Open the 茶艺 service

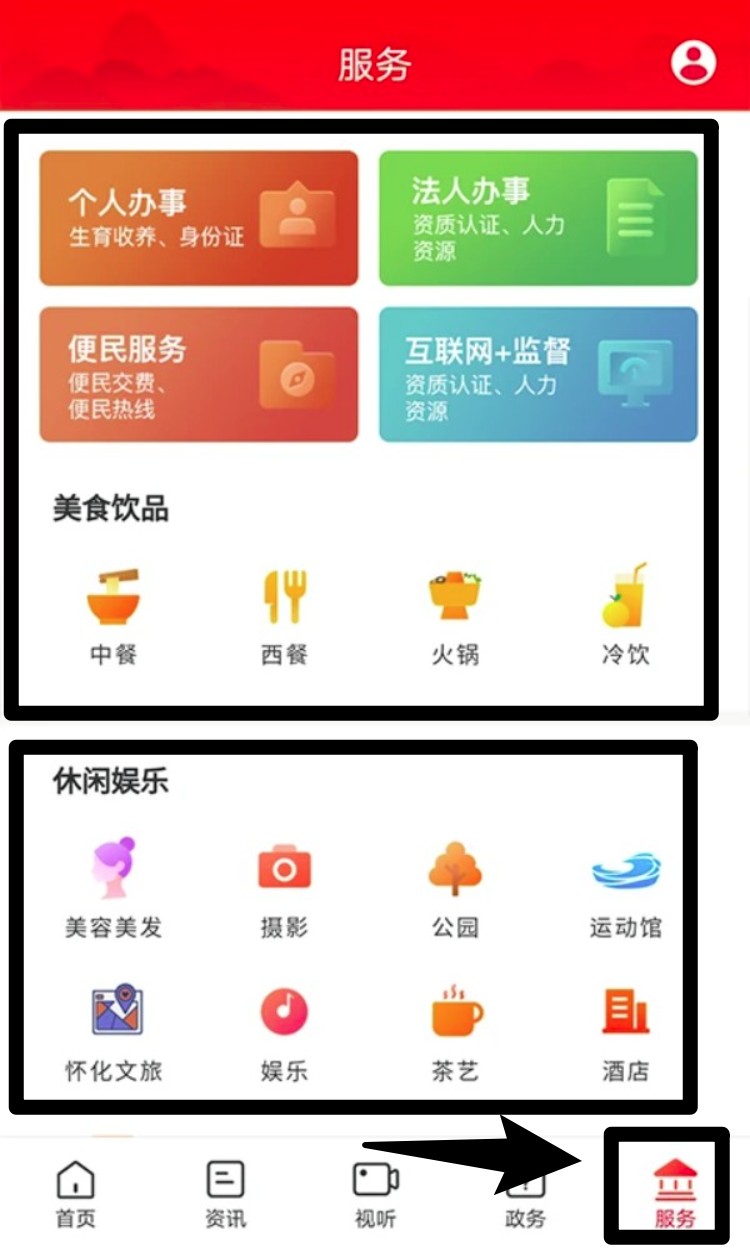(x=455, y=1030)
